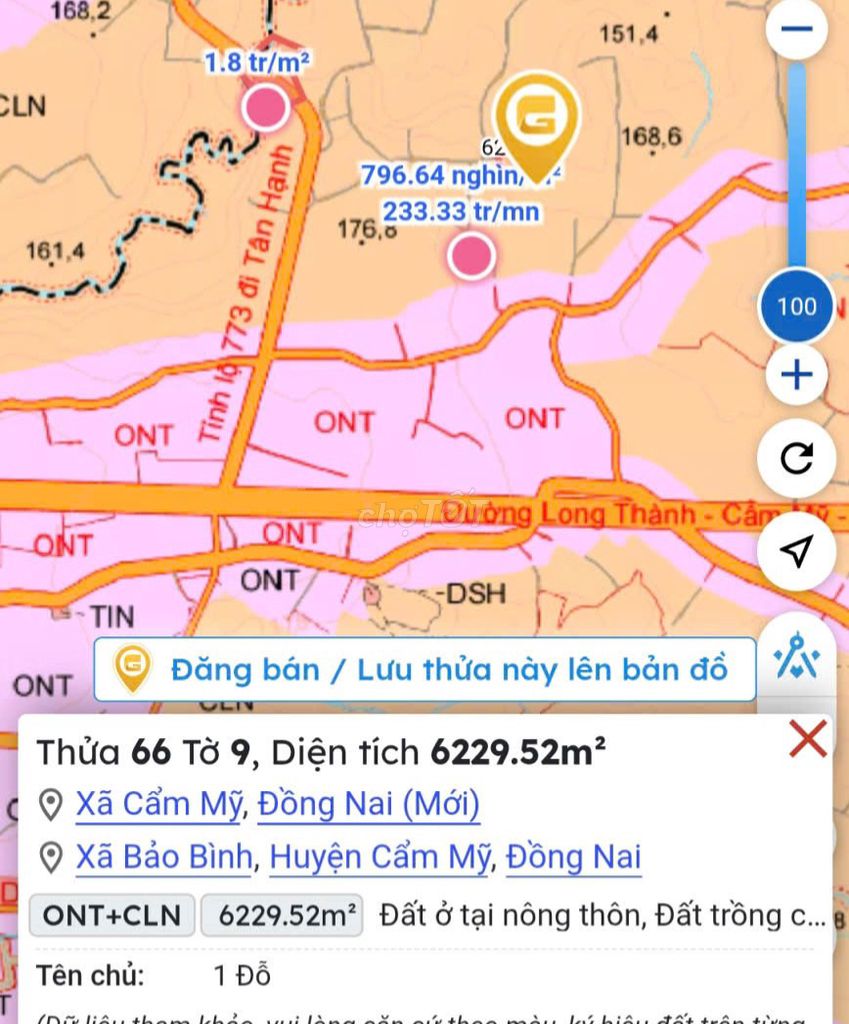
Task: Reload the map with the refresh icon
Action: [x=797, y=459]
